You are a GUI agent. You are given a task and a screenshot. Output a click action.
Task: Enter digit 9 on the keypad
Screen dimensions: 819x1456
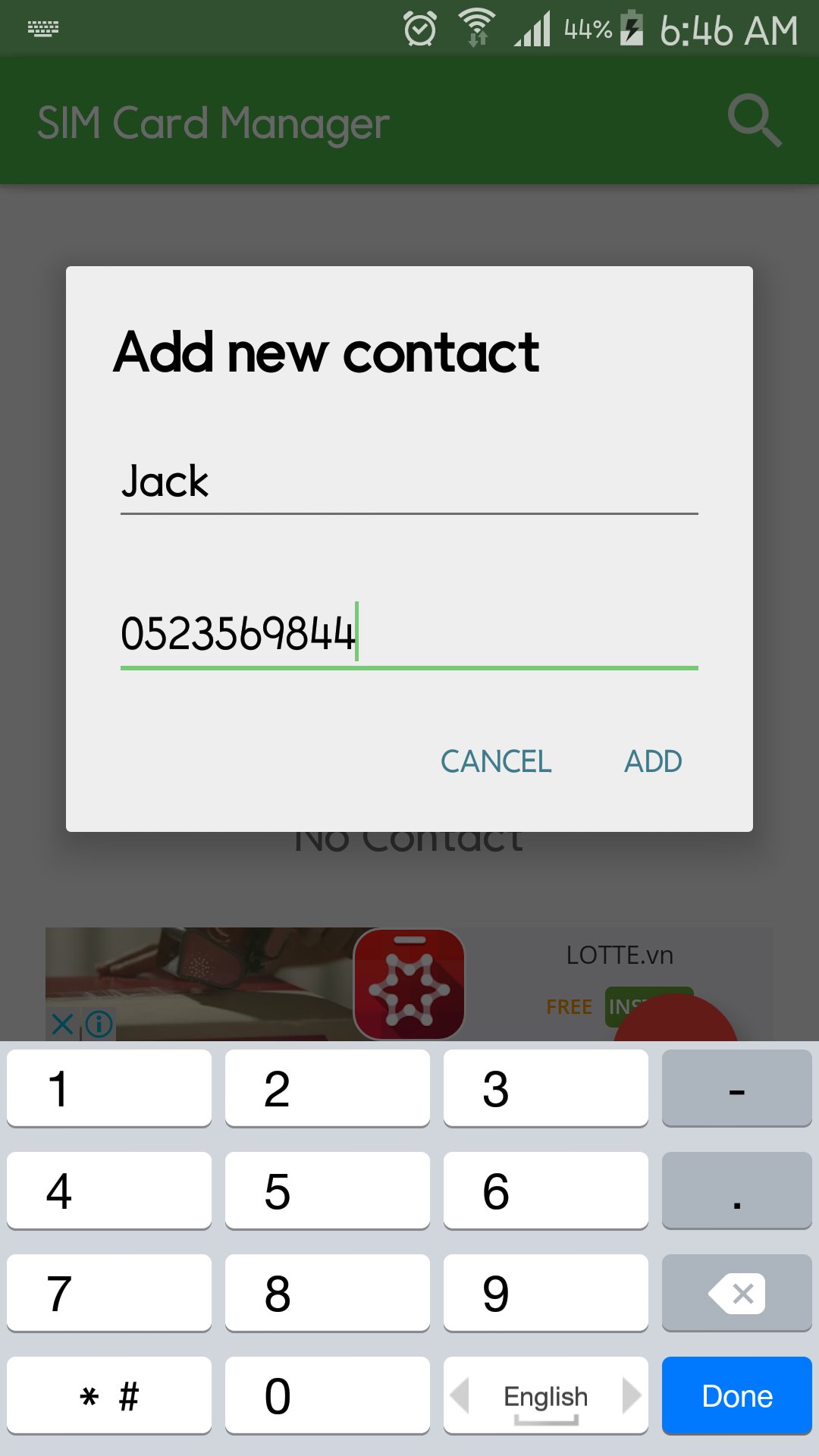tap(546, 1293)
